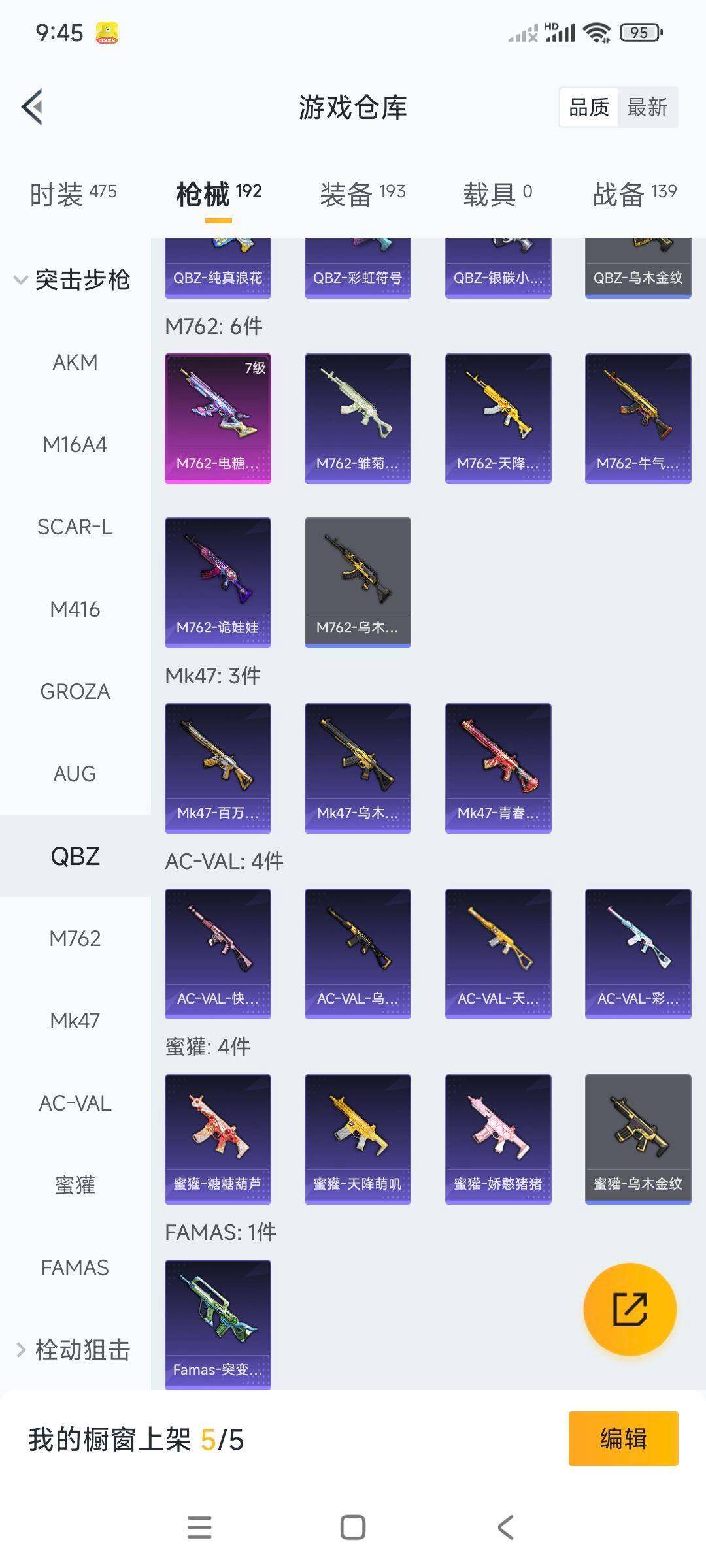Open the Famas-突变 skin
706x1568 pixels.
click(218, 1324)
